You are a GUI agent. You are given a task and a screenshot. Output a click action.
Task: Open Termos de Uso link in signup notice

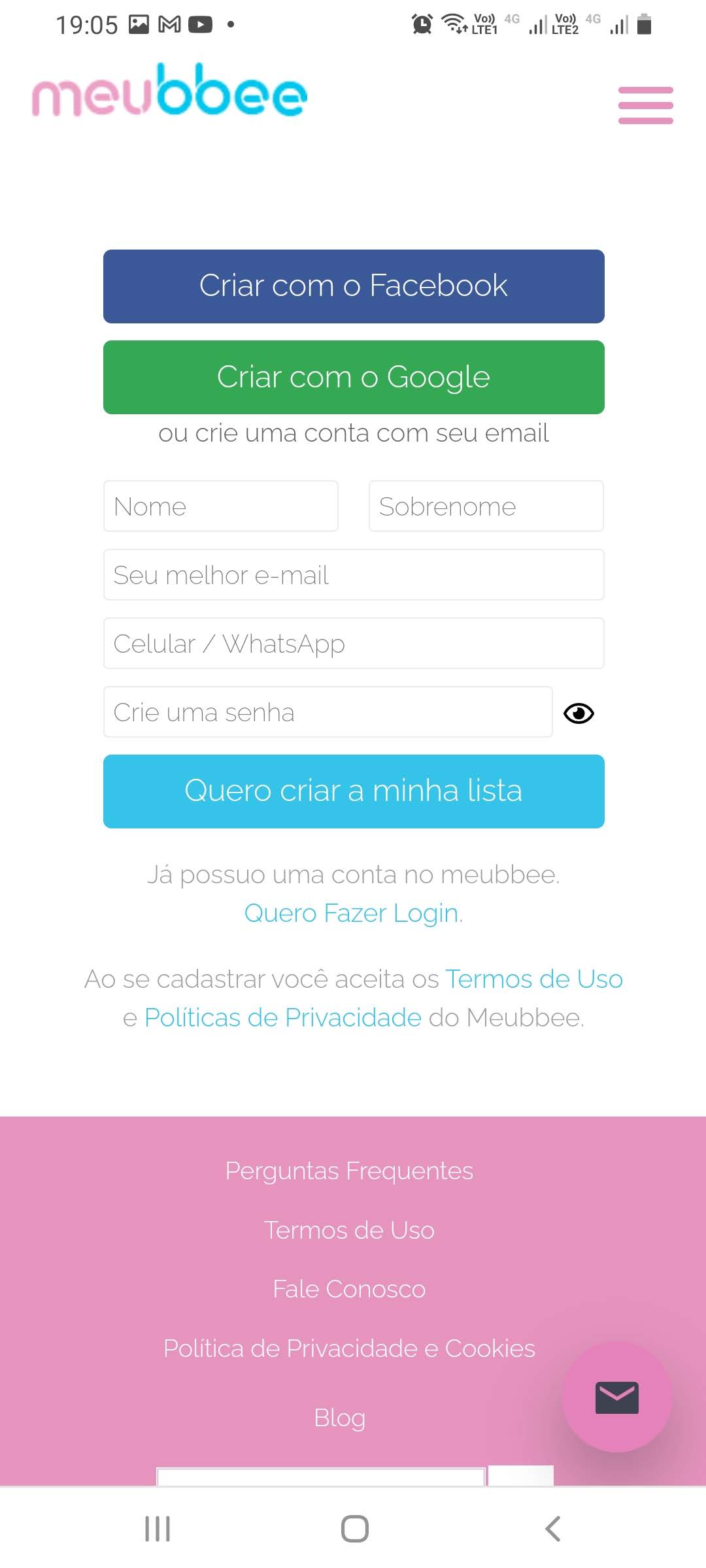pyautogui.click(x=533, y=979)
